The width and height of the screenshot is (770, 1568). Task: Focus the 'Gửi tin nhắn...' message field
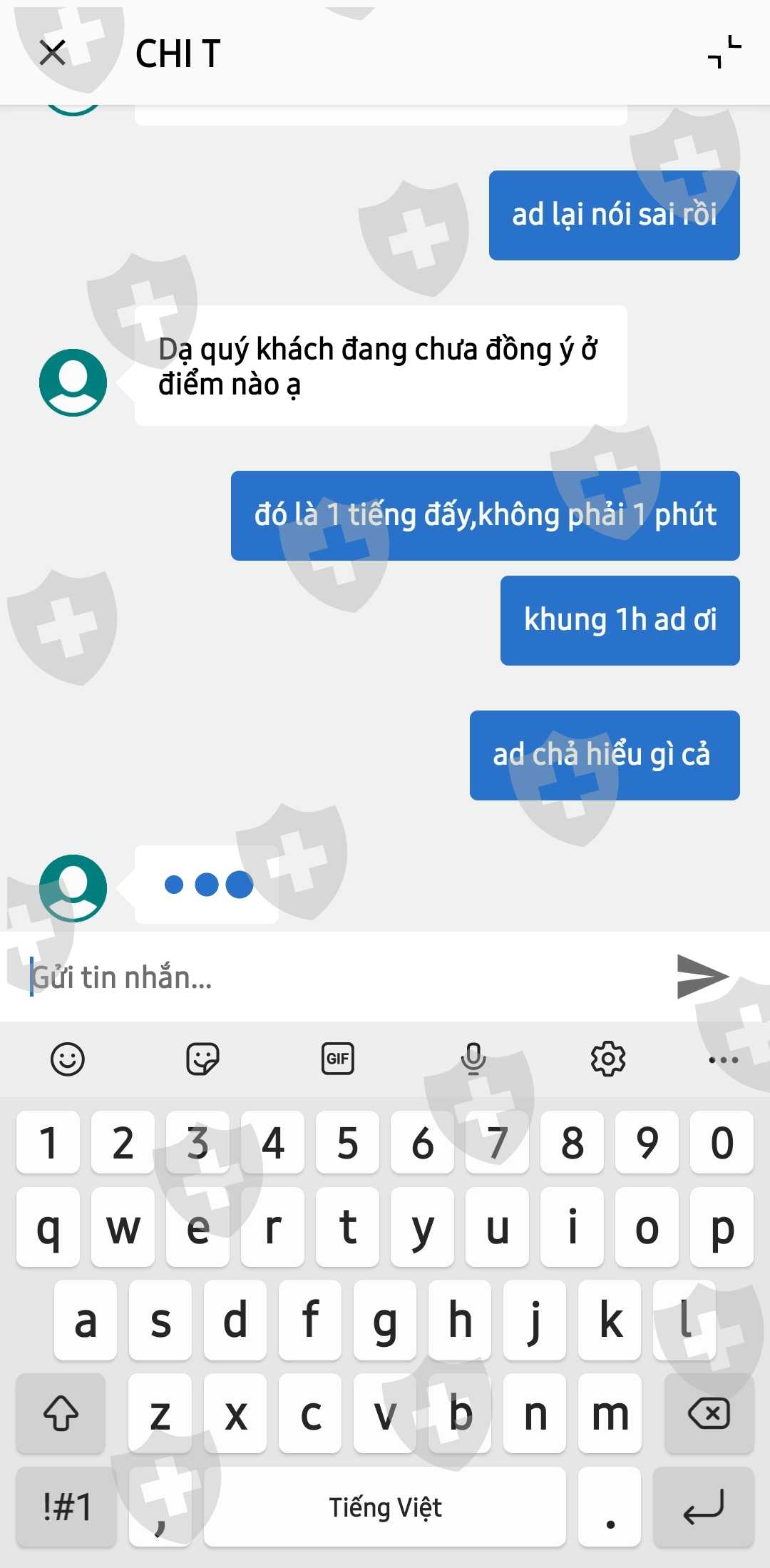tap(342, 977)
